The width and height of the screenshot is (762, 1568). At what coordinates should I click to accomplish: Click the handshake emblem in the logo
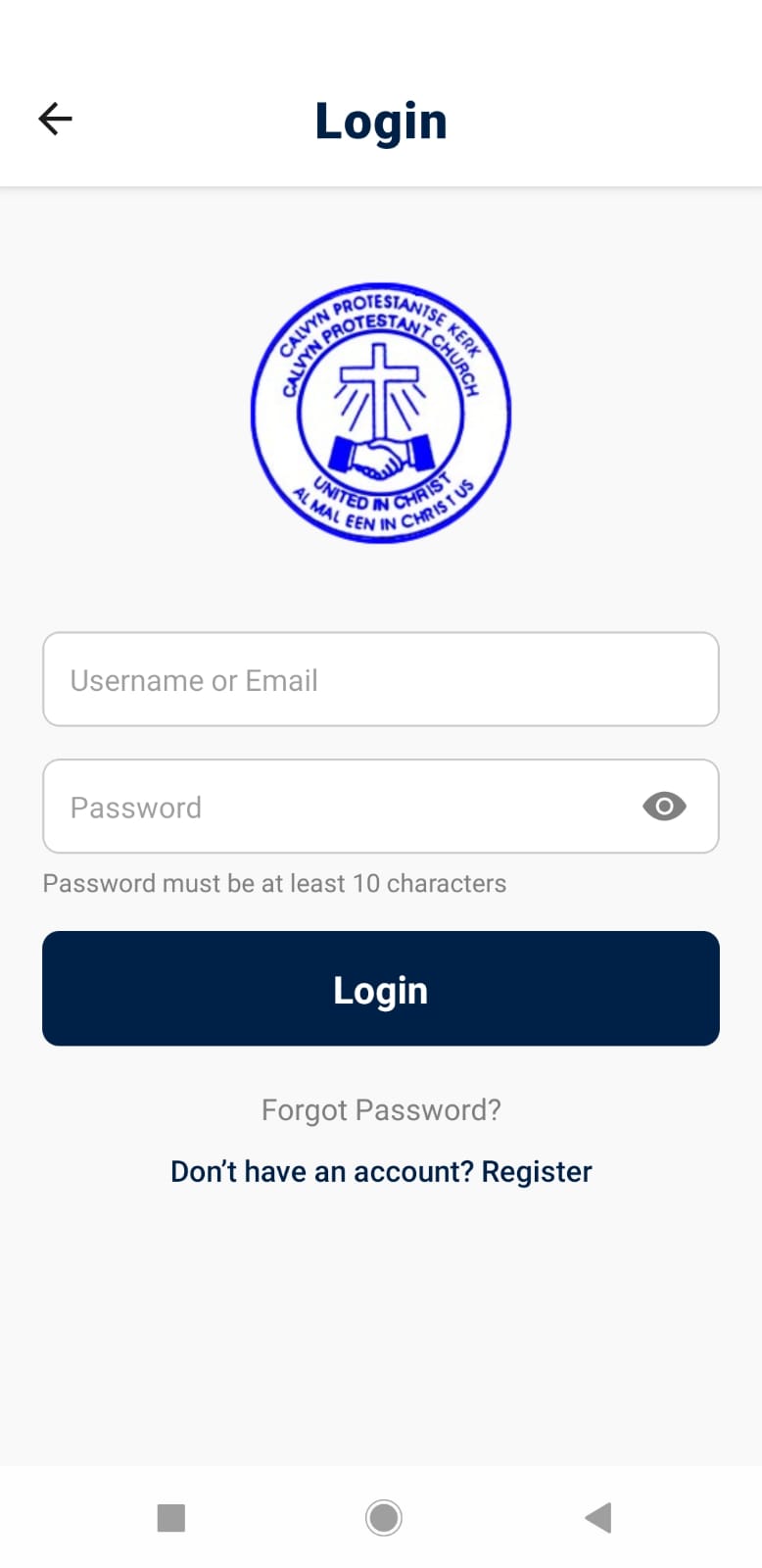[381, 453]
